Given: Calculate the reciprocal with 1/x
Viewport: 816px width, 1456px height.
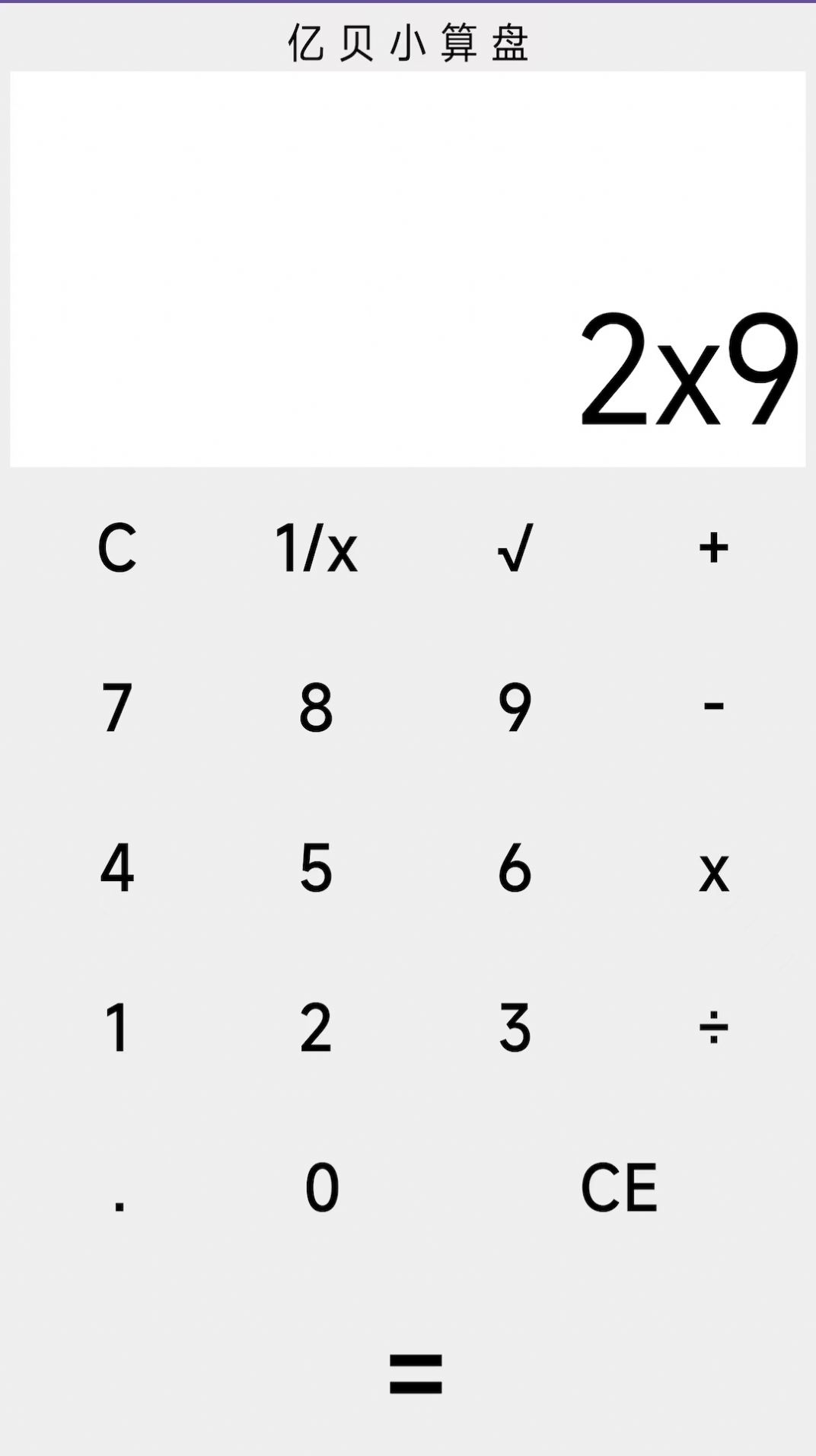Looking at the screenshot, I should pyautogui.click(x=316, y=548).
